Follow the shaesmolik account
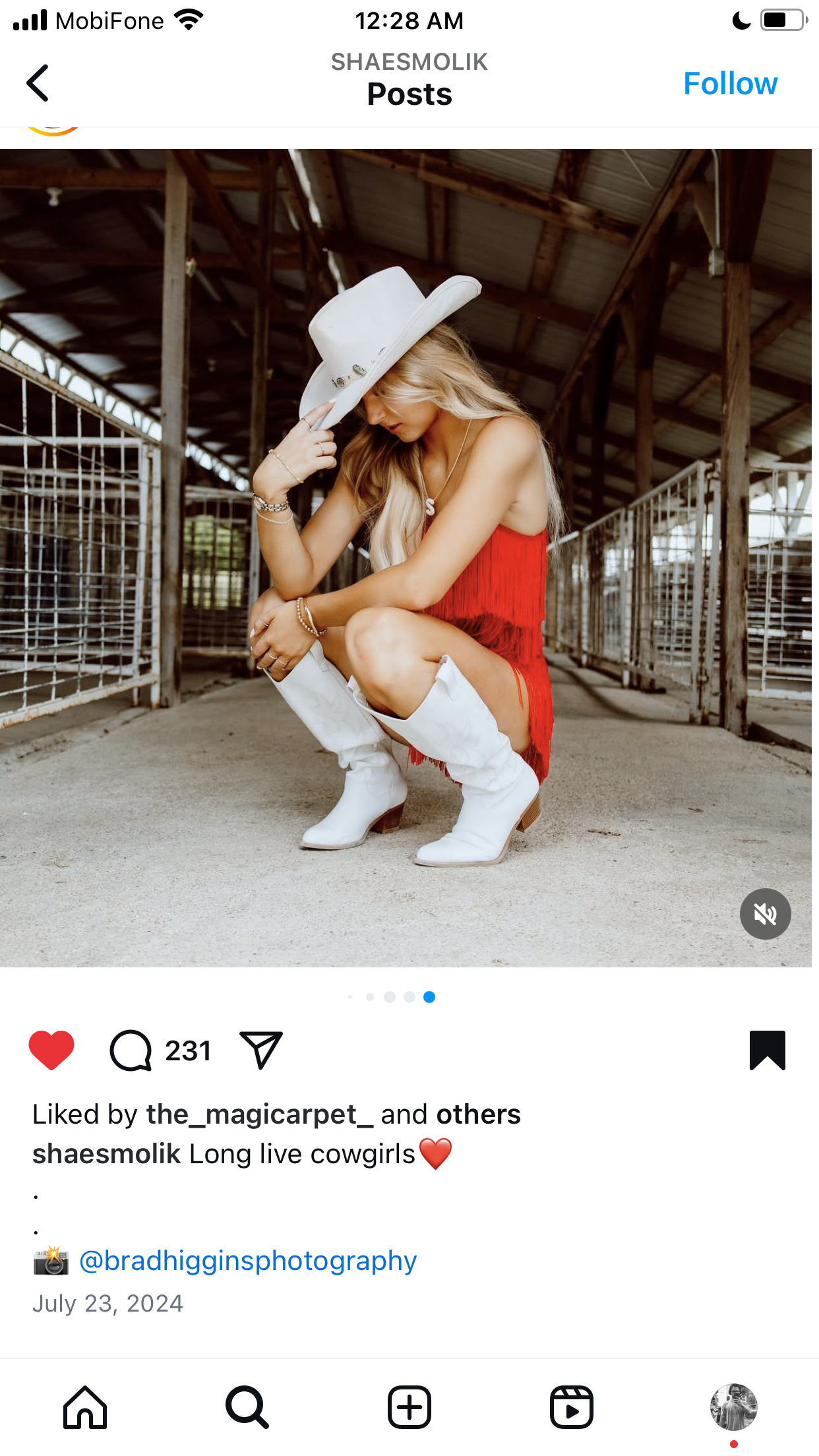This screenshot has height=1456, width=819. tap(730, 84)
